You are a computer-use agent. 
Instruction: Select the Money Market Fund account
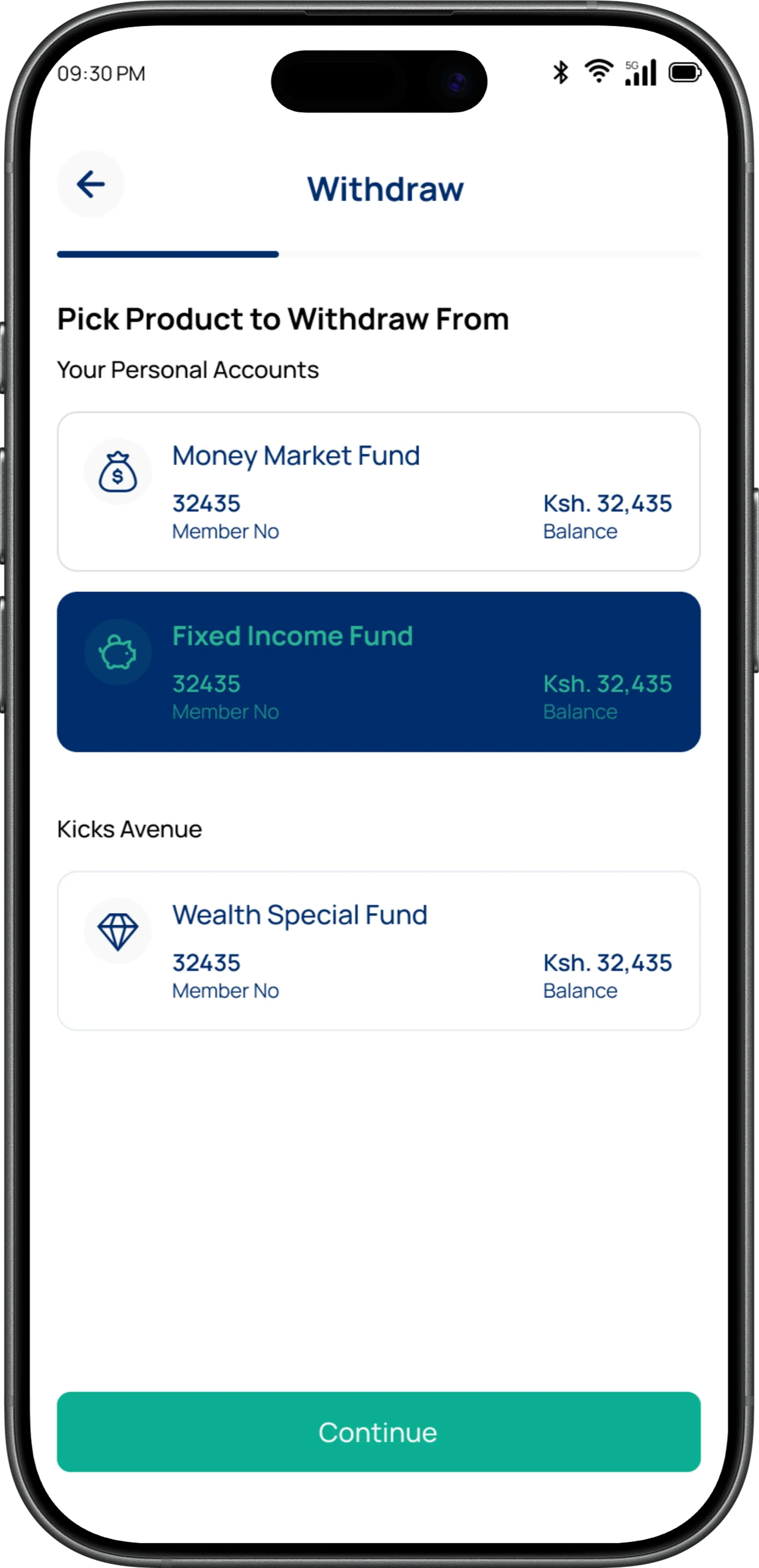tap(378, 492)
